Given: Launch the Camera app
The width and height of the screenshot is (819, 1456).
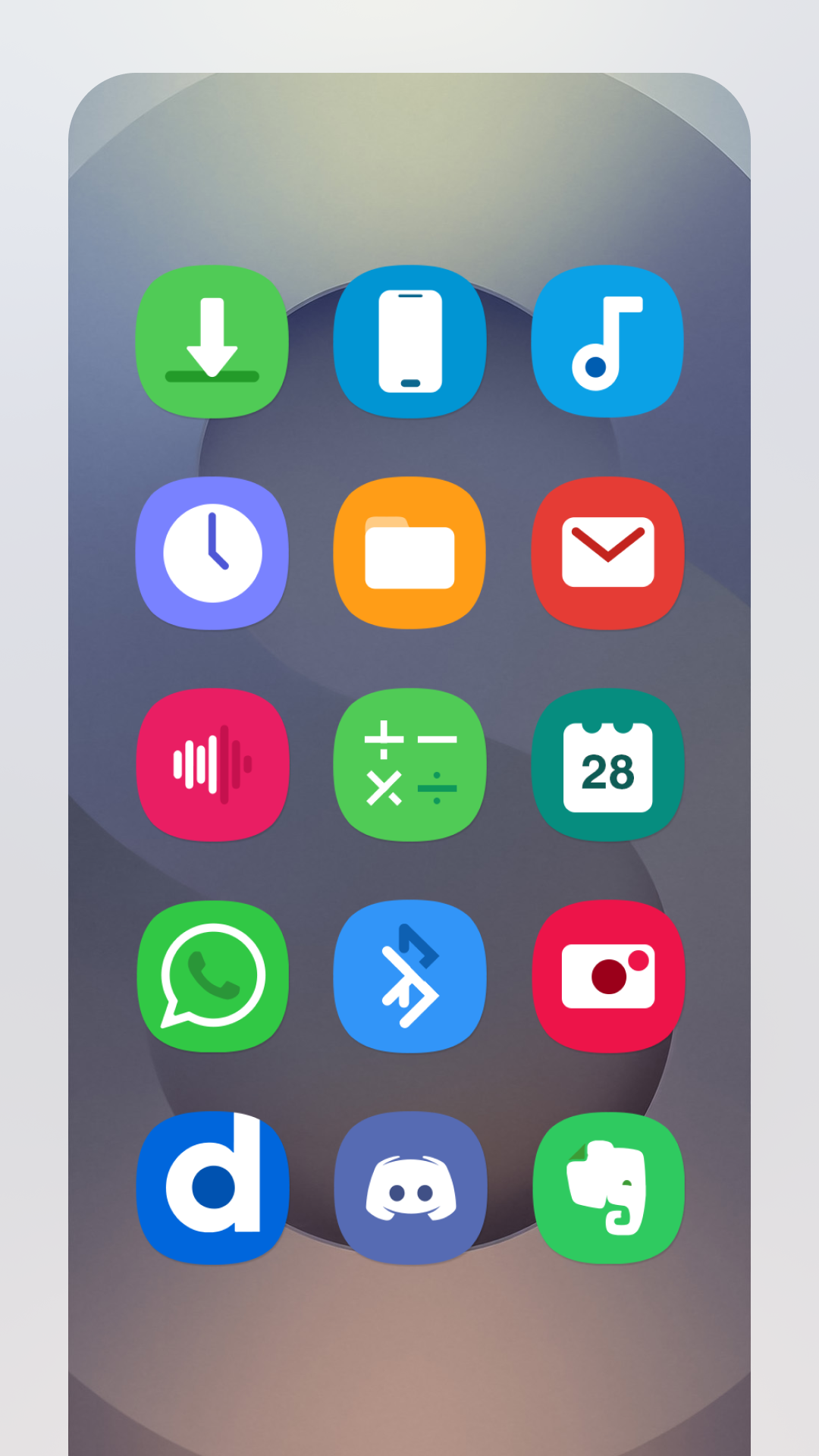Looking at the screenshot, I should click(607, 977).
